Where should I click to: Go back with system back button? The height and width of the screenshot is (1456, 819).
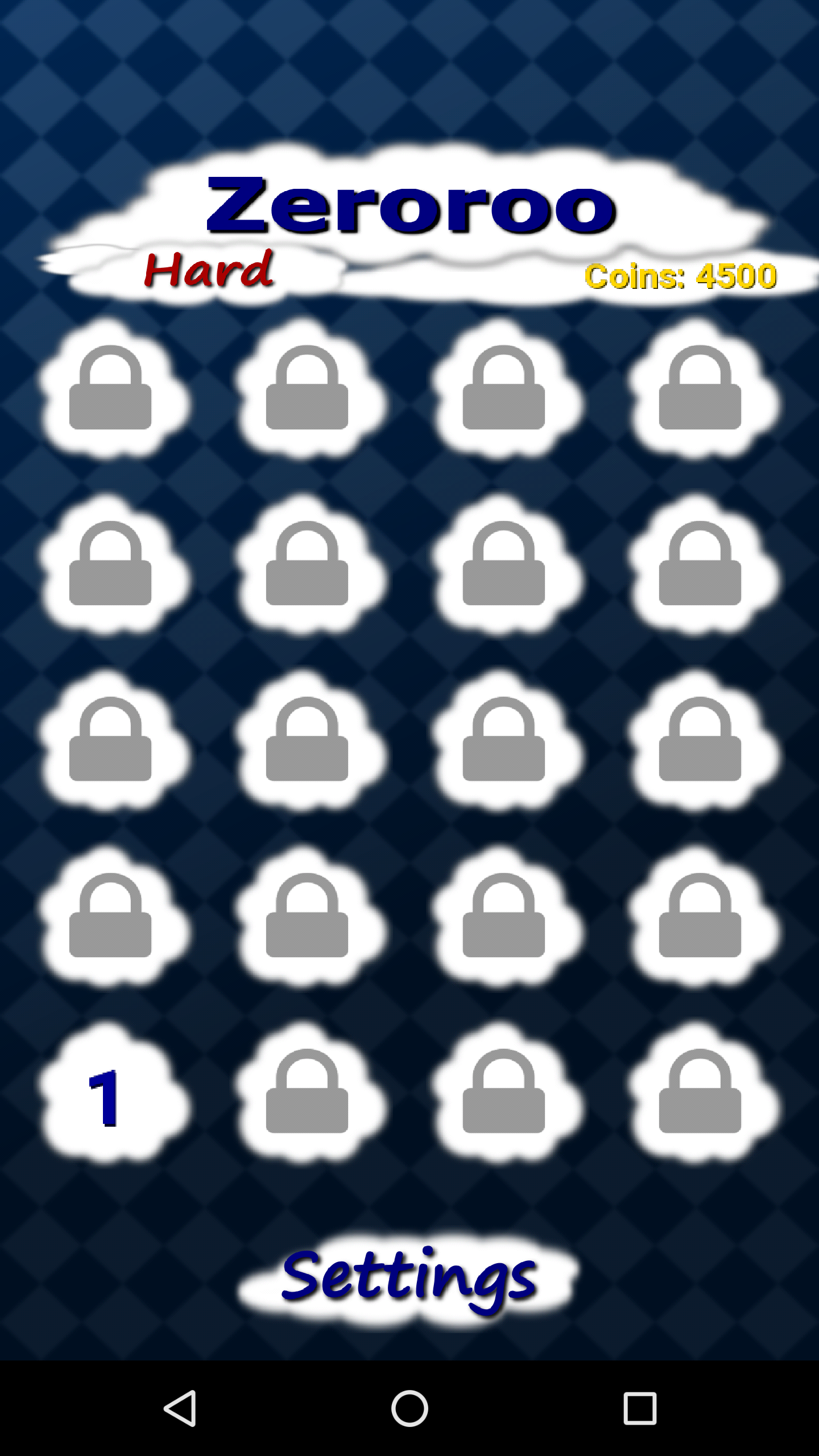[180, 1408]
